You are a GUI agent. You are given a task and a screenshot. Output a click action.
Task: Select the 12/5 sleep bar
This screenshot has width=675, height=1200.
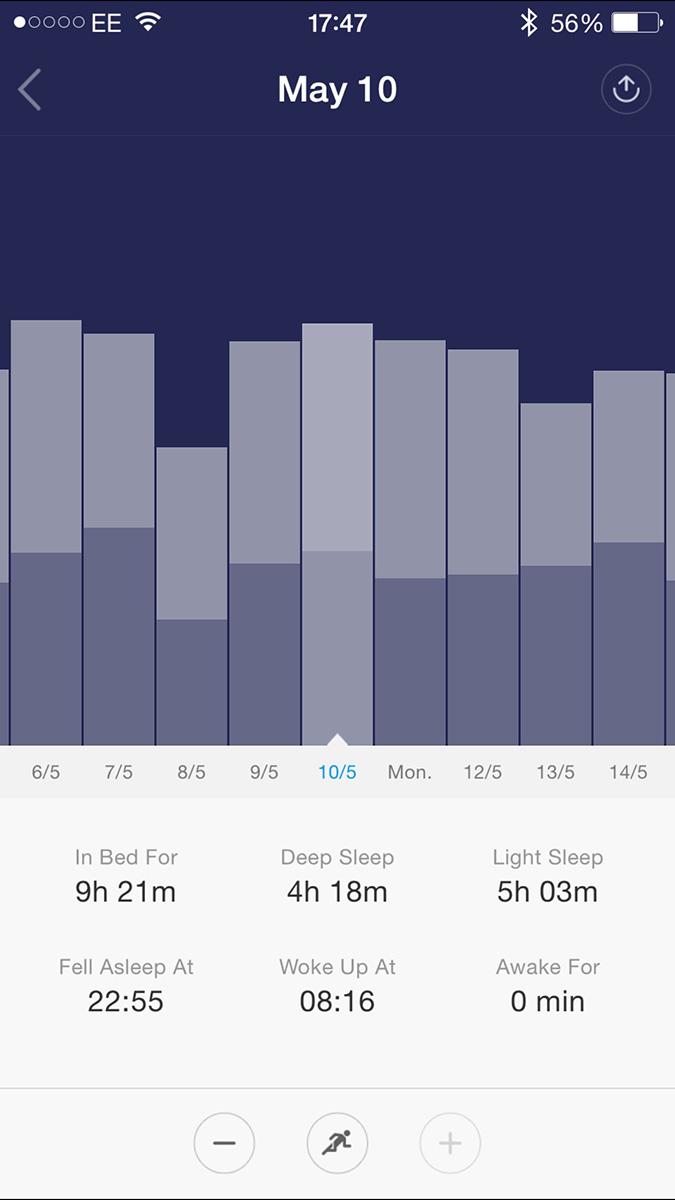[483, 548]
